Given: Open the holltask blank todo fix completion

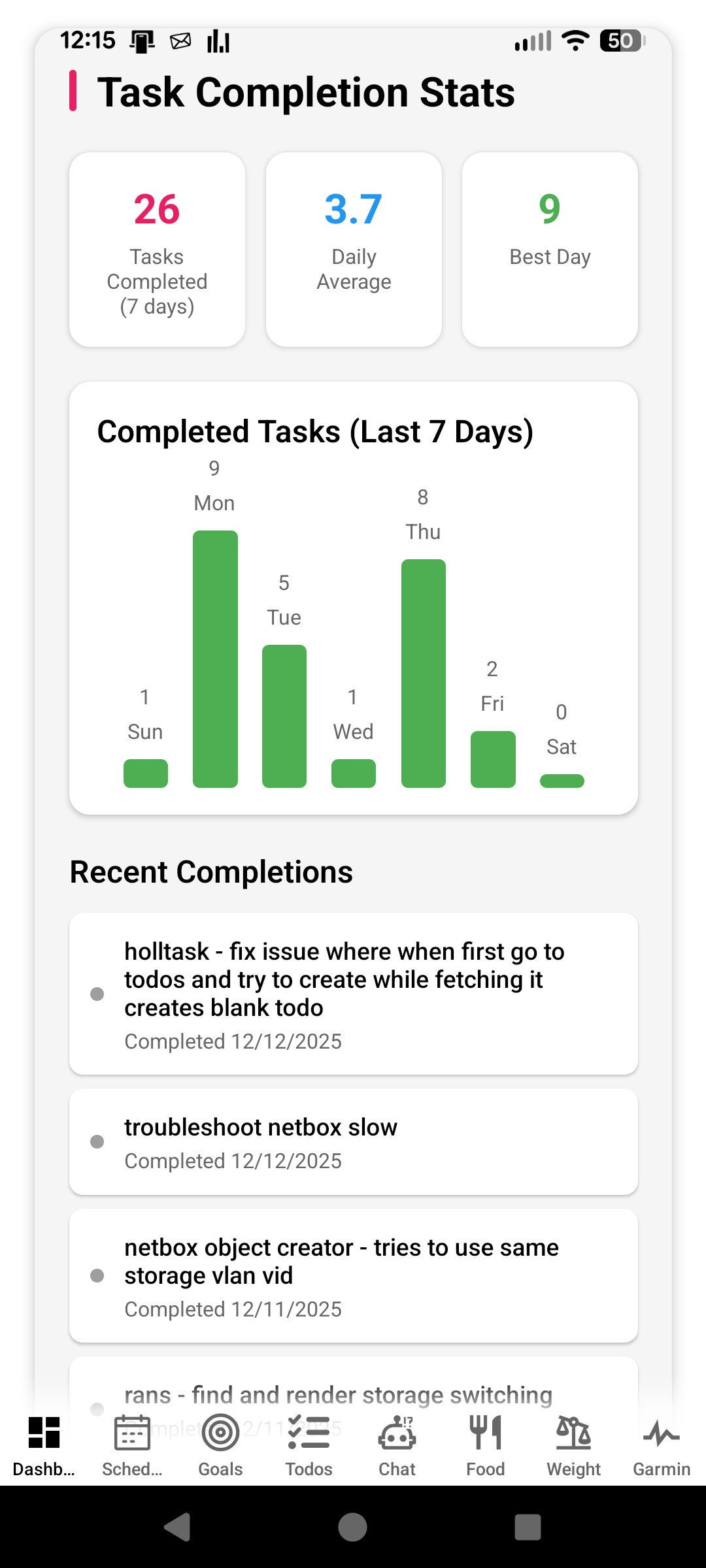Looking at the screenshot, I should click(x=353, y=994).
